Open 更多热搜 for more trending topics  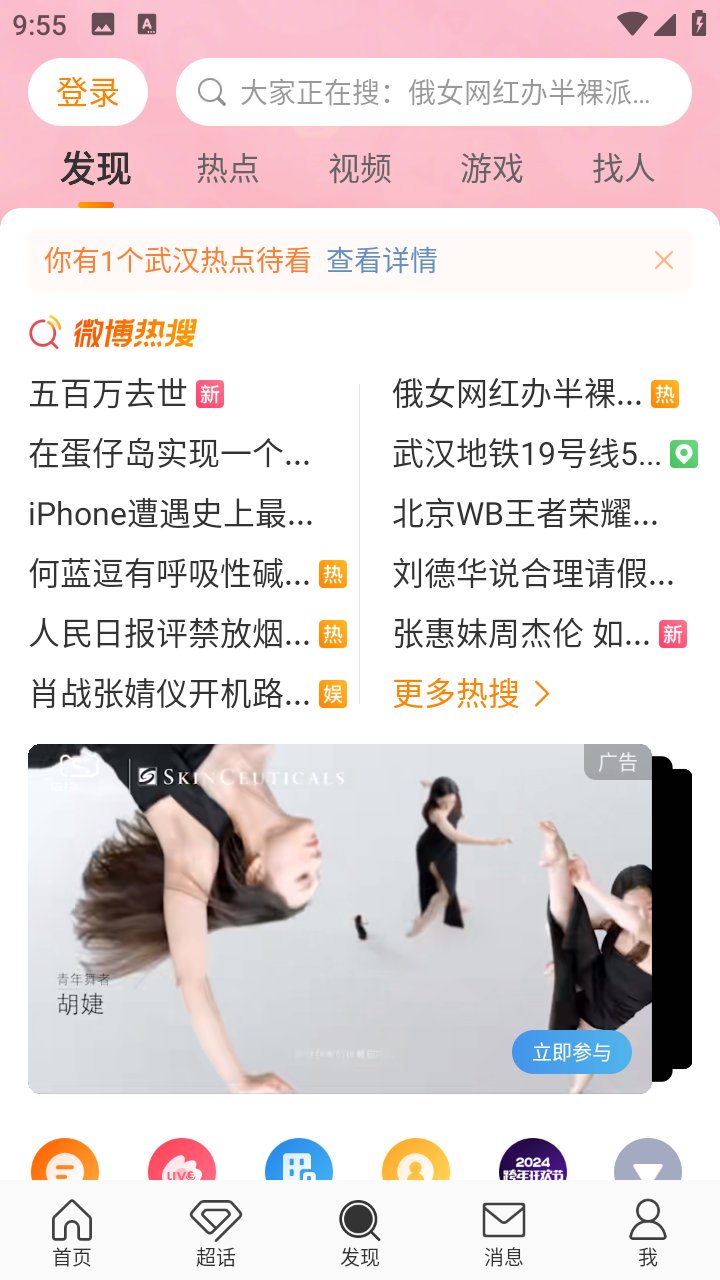(x=472, y=693)
